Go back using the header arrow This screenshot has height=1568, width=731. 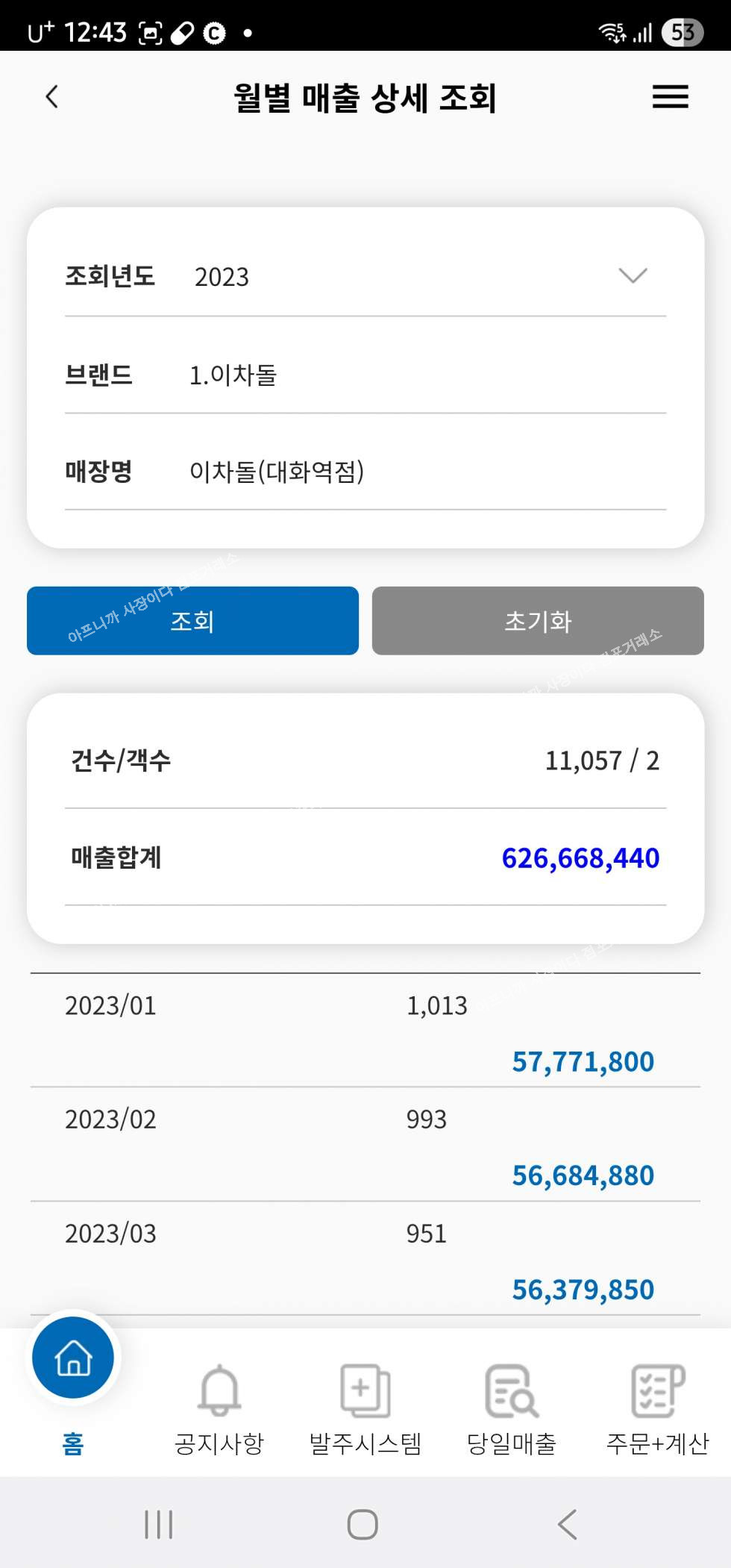pos(51,97)
